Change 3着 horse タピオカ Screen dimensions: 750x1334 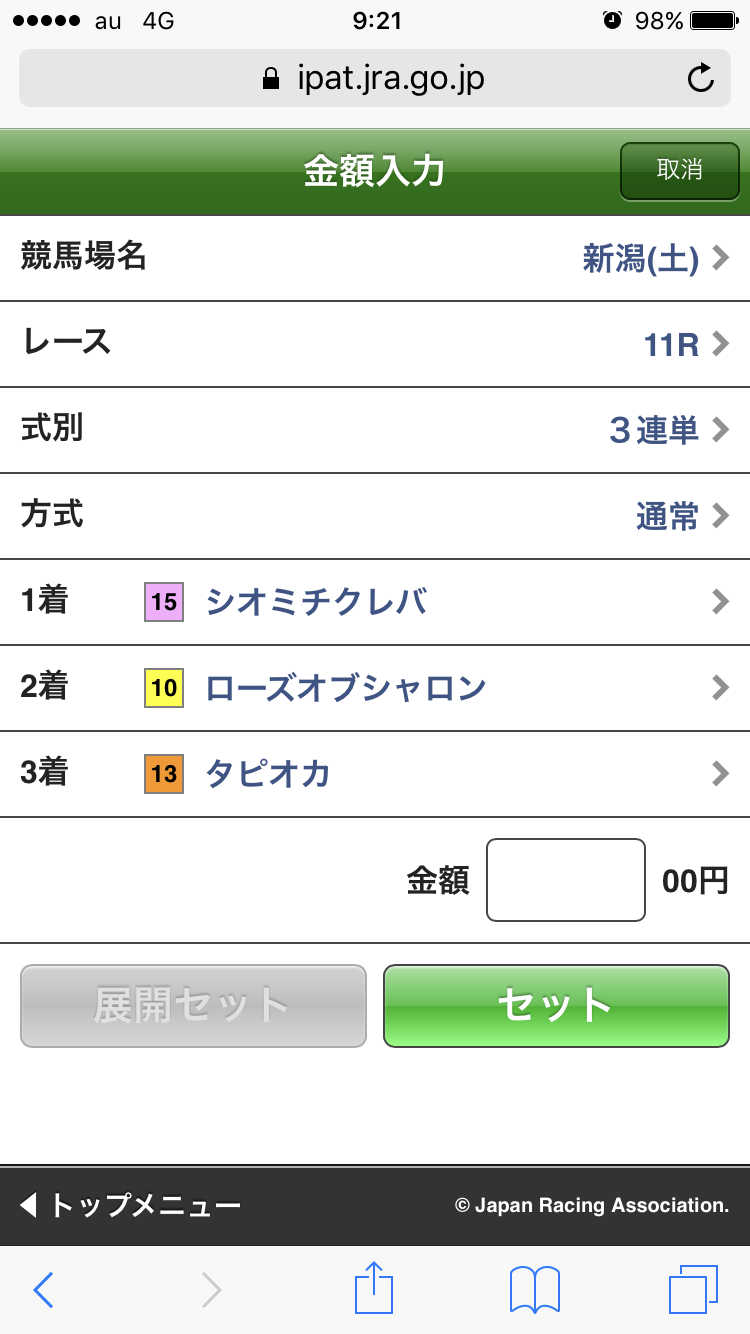point(375,774)
